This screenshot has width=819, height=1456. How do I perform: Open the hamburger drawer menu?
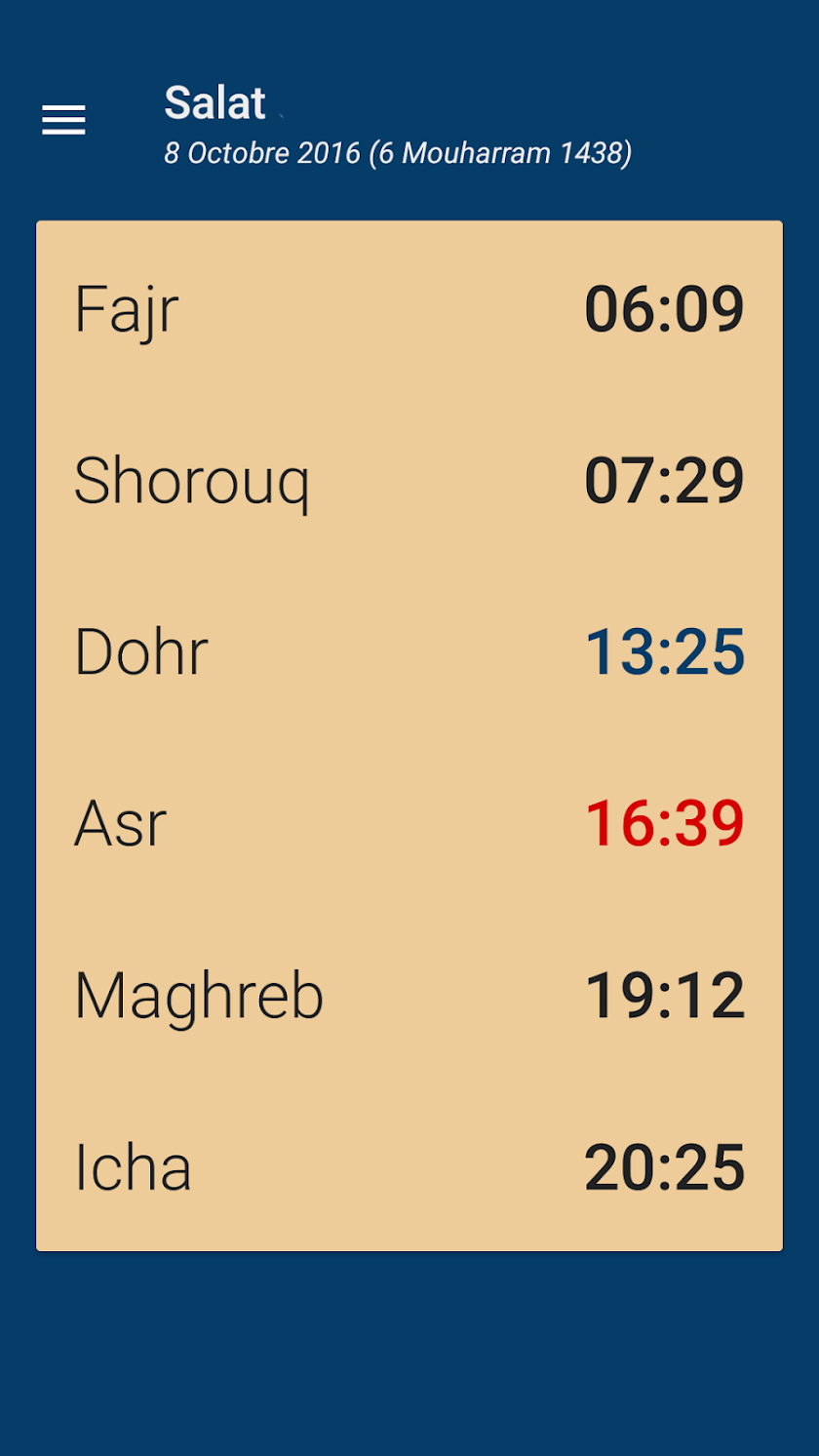click(63, 120)
